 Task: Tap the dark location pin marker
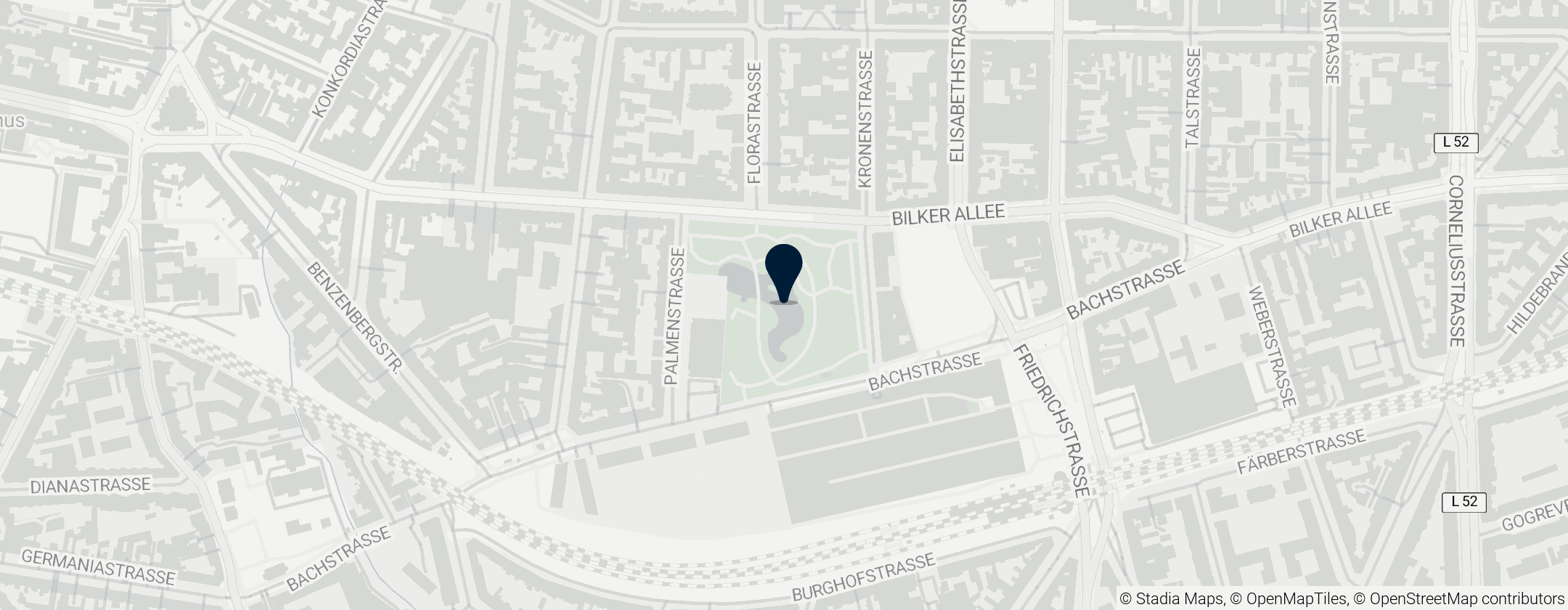[x=783, y=271]
